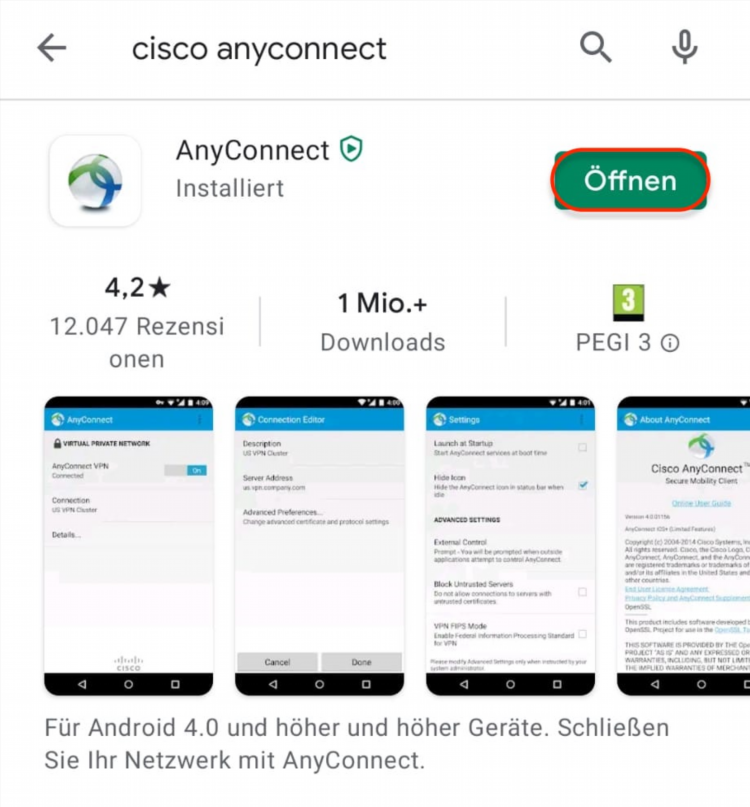The image size is (750, 807).
Task: Go back with the arrow icon
Action: click(51, 48)
